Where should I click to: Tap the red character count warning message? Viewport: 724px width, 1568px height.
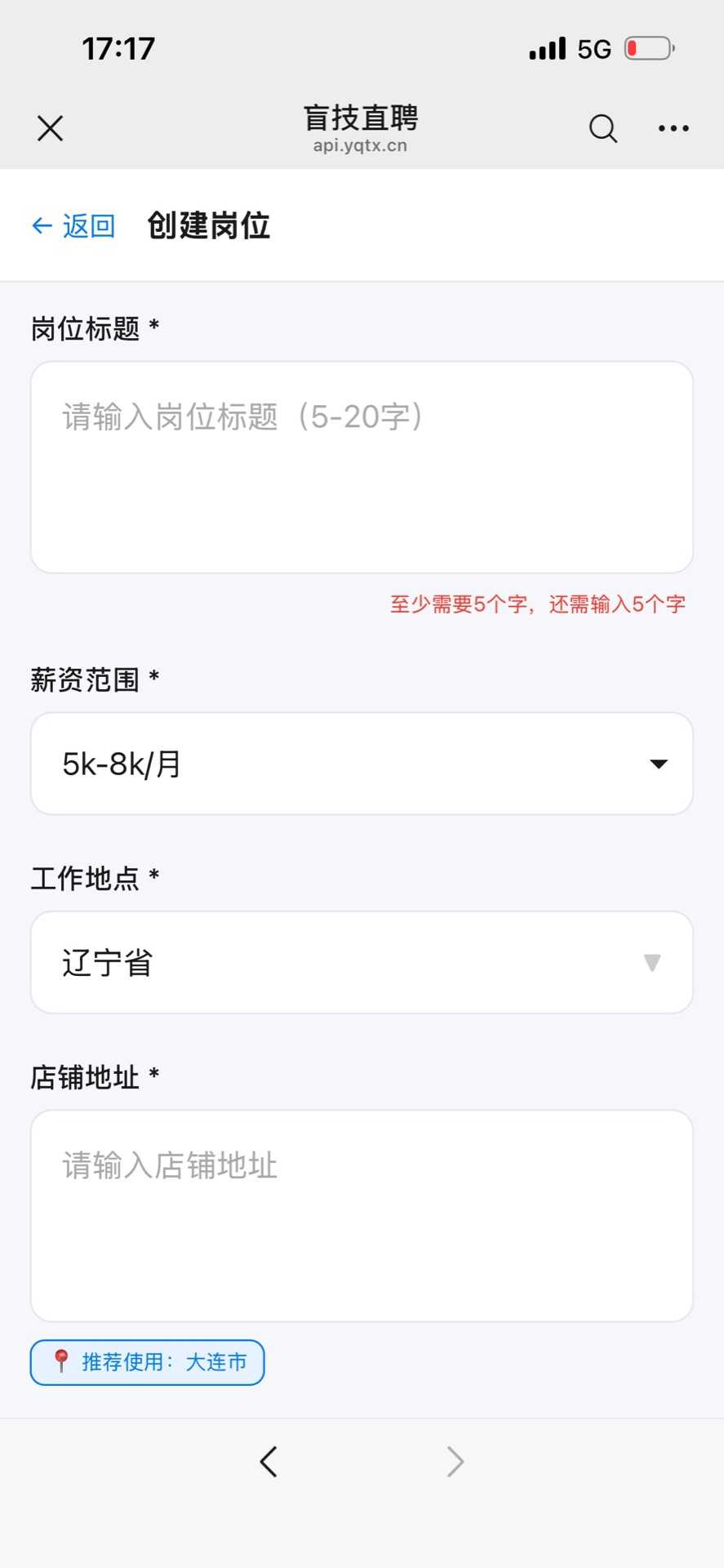pyautogui.click(x=540, y=604)
